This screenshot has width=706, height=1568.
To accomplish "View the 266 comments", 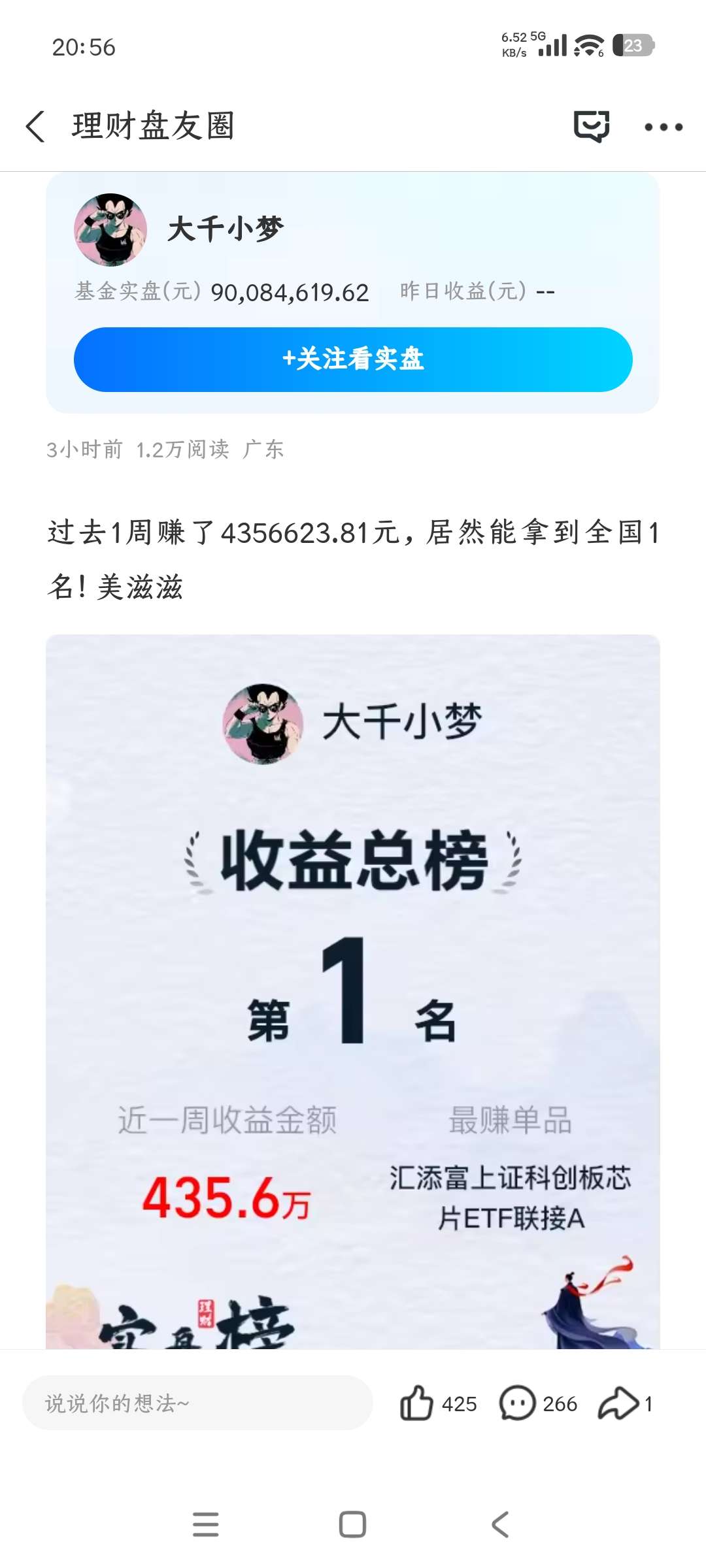I will click(x=518, y=1403).
